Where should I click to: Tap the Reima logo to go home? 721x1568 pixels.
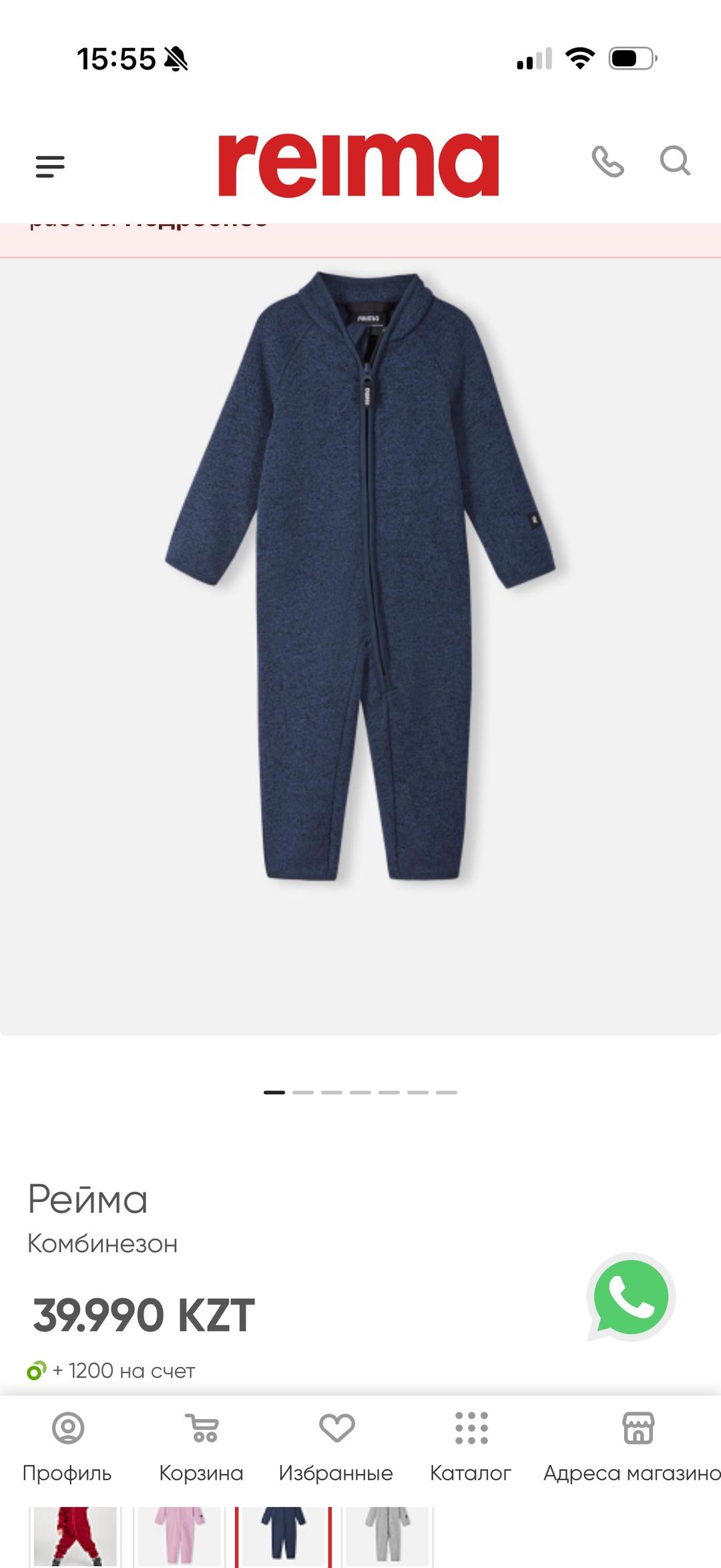[358, 164]
